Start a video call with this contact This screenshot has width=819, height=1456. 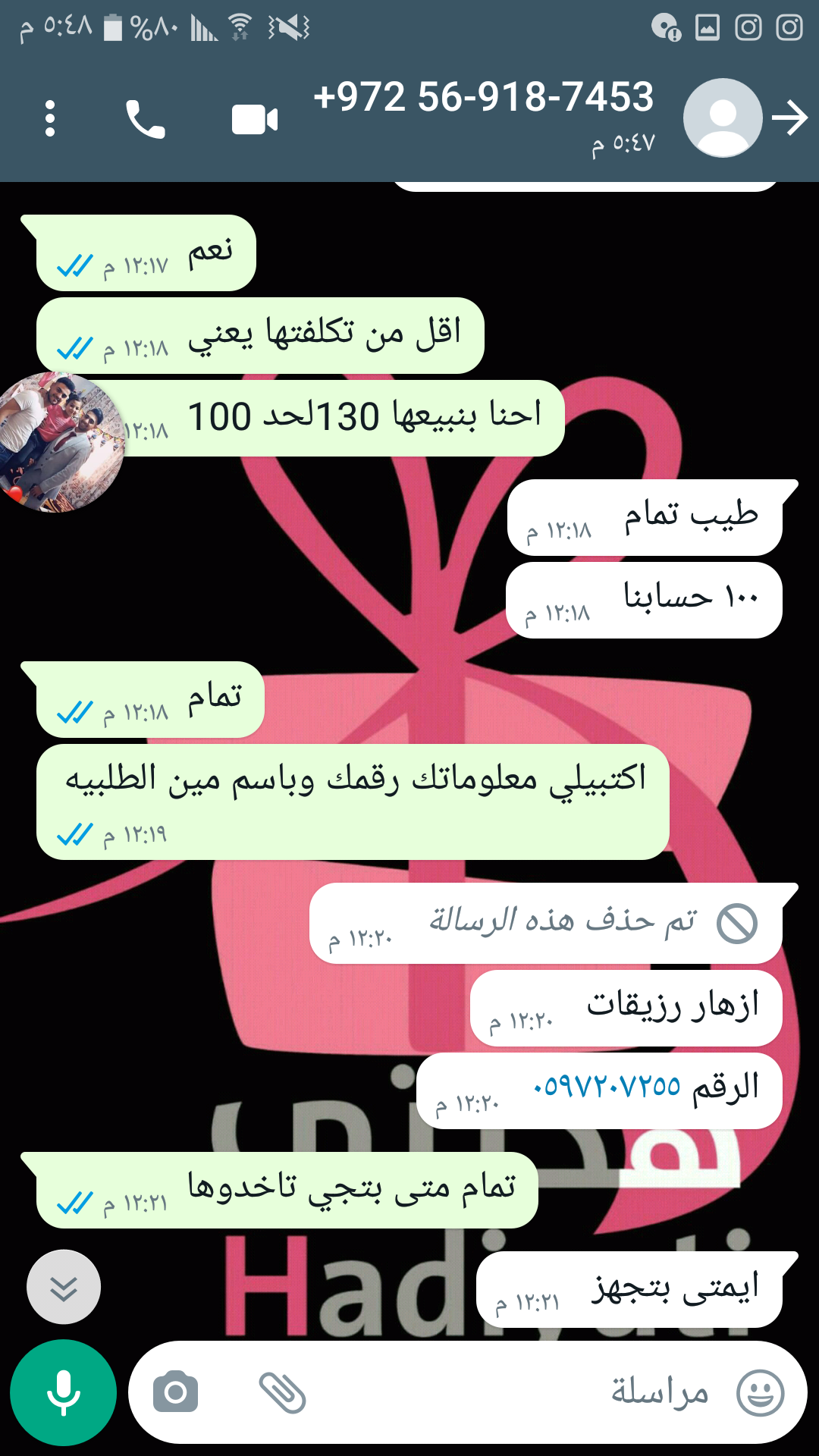pyautogui.click(x=255, y=120)
